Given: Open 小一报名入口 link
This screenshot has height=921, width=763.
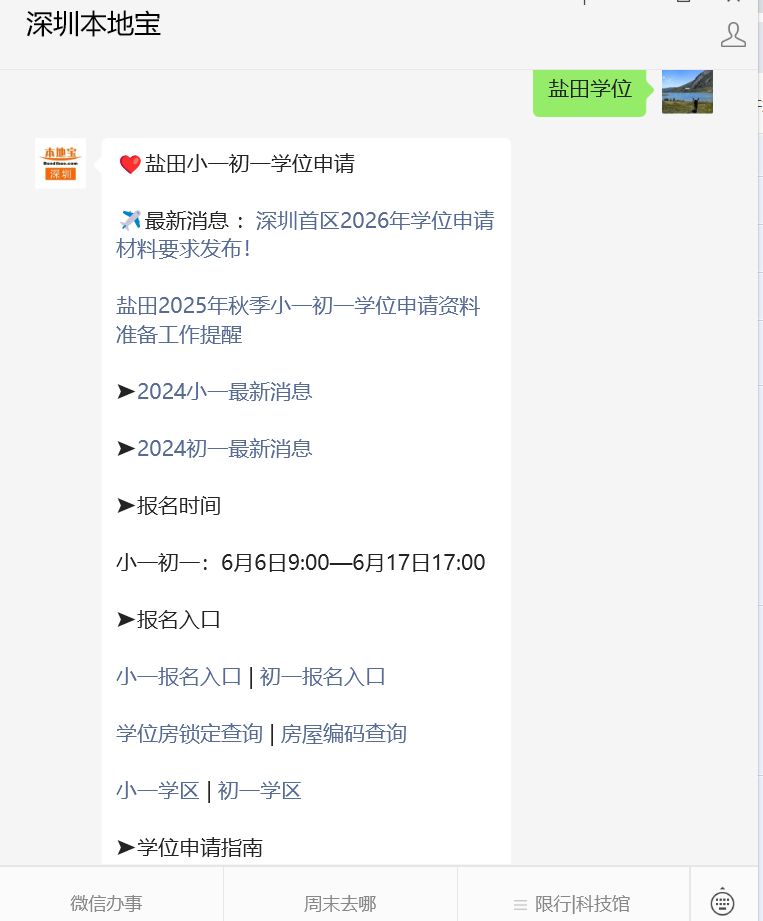Looking at the screenshot, I should (179, 677).
